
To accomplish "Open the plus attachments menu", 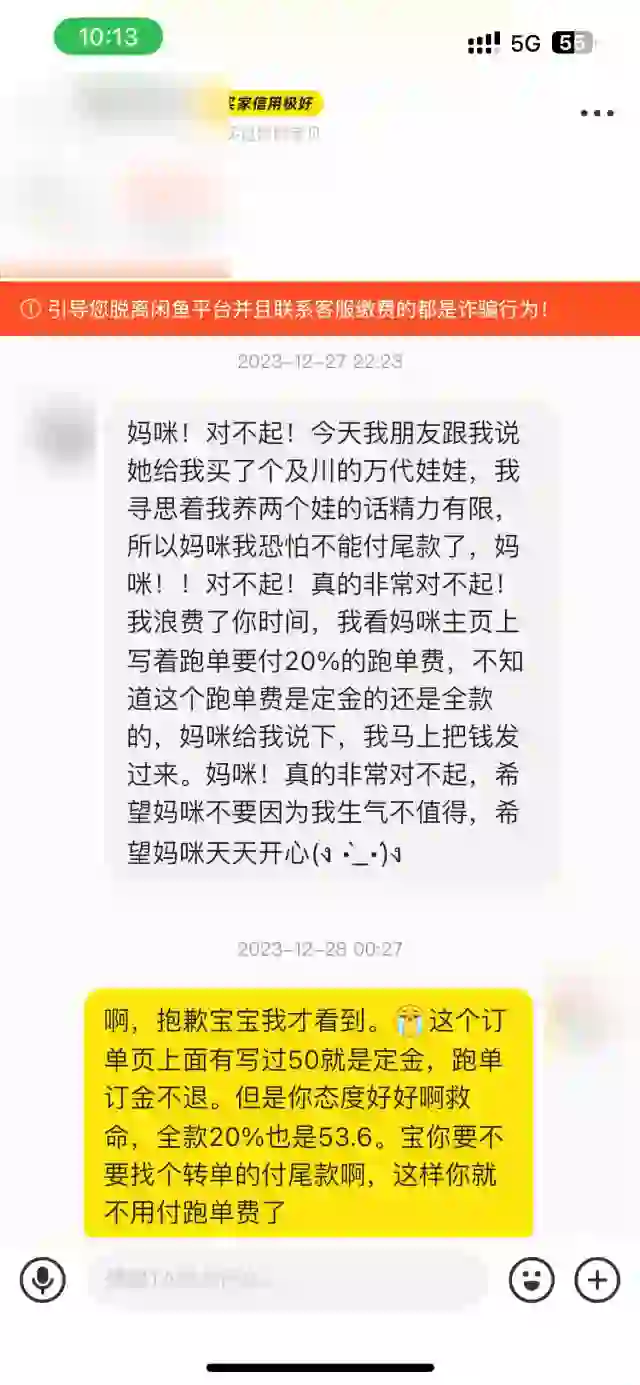I will (x=597, y=1279).
